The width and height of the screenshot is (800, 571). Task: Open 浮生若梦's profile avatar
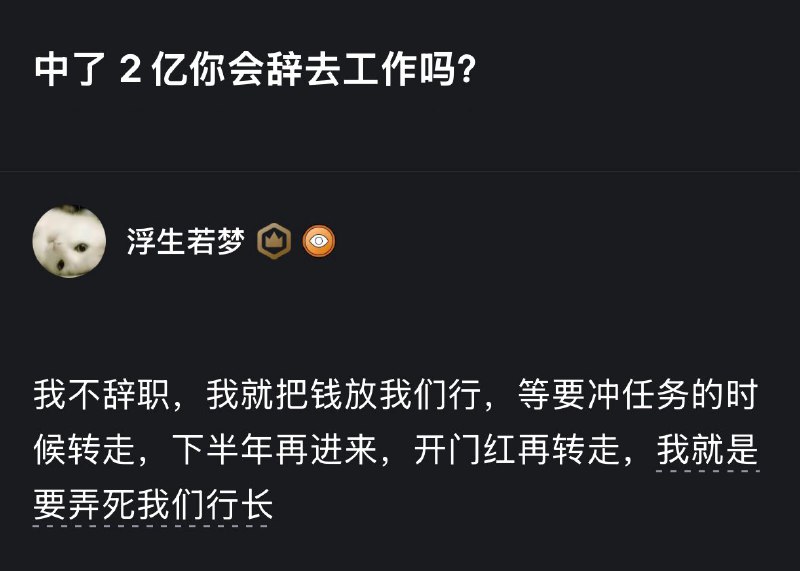(70, 241)
